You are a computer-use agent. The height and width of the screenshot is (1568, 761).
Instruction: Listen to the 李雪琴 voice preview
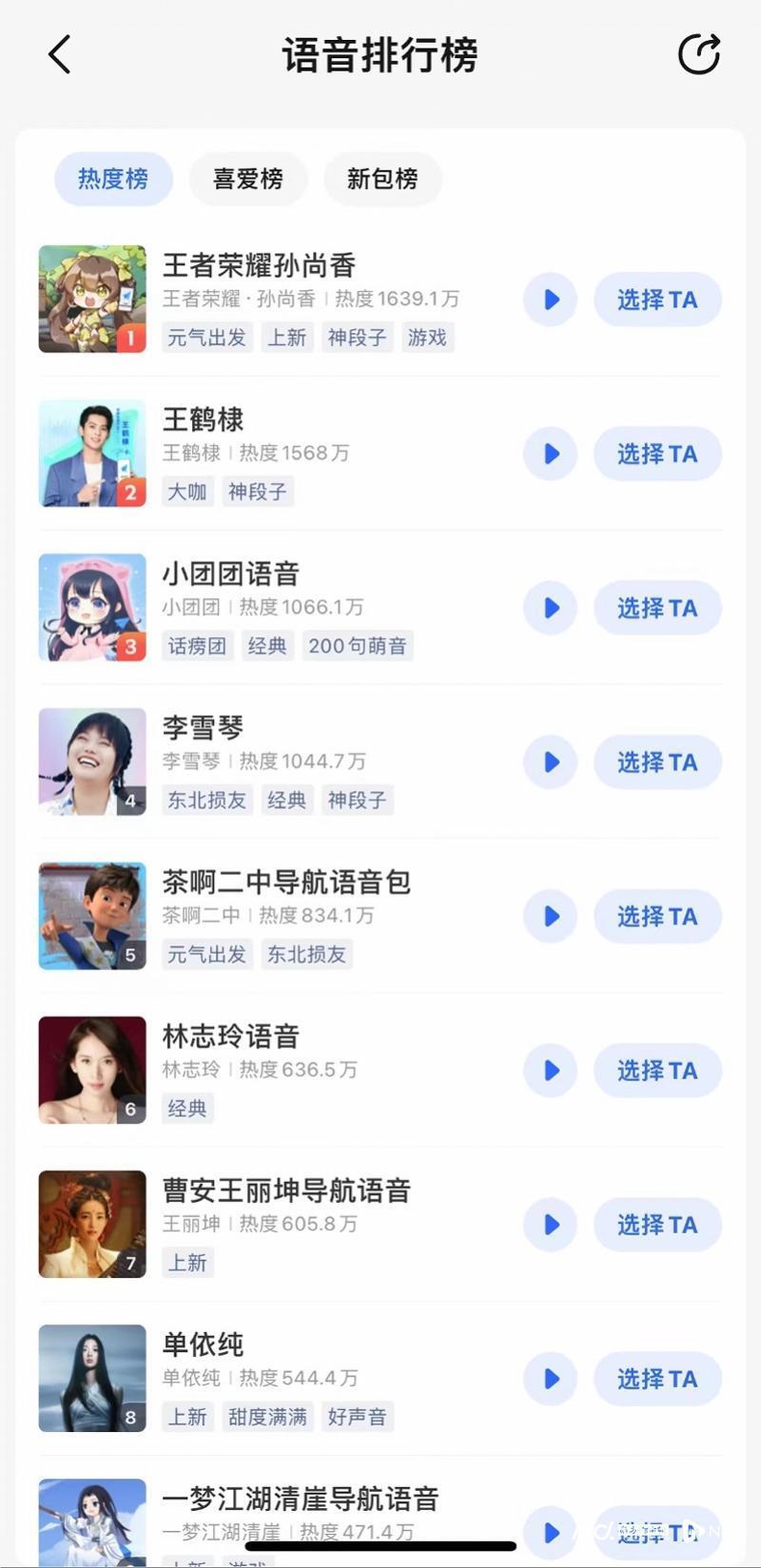click(x=551, y=762)
